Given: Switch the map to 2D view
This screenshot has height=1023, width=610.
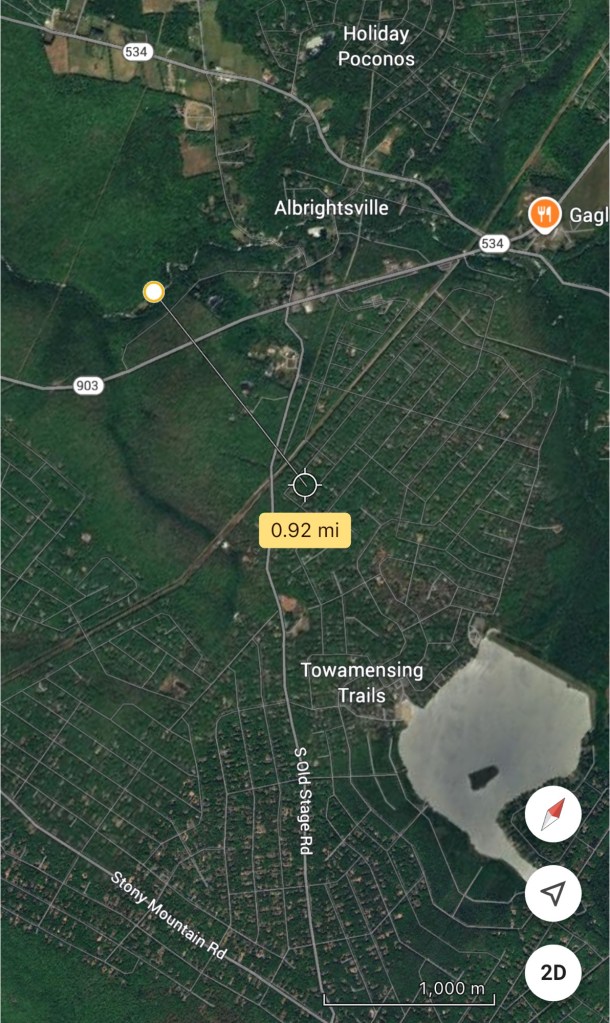Looking at the screenshot, I should pyautogui.click(x=553, y=972).
